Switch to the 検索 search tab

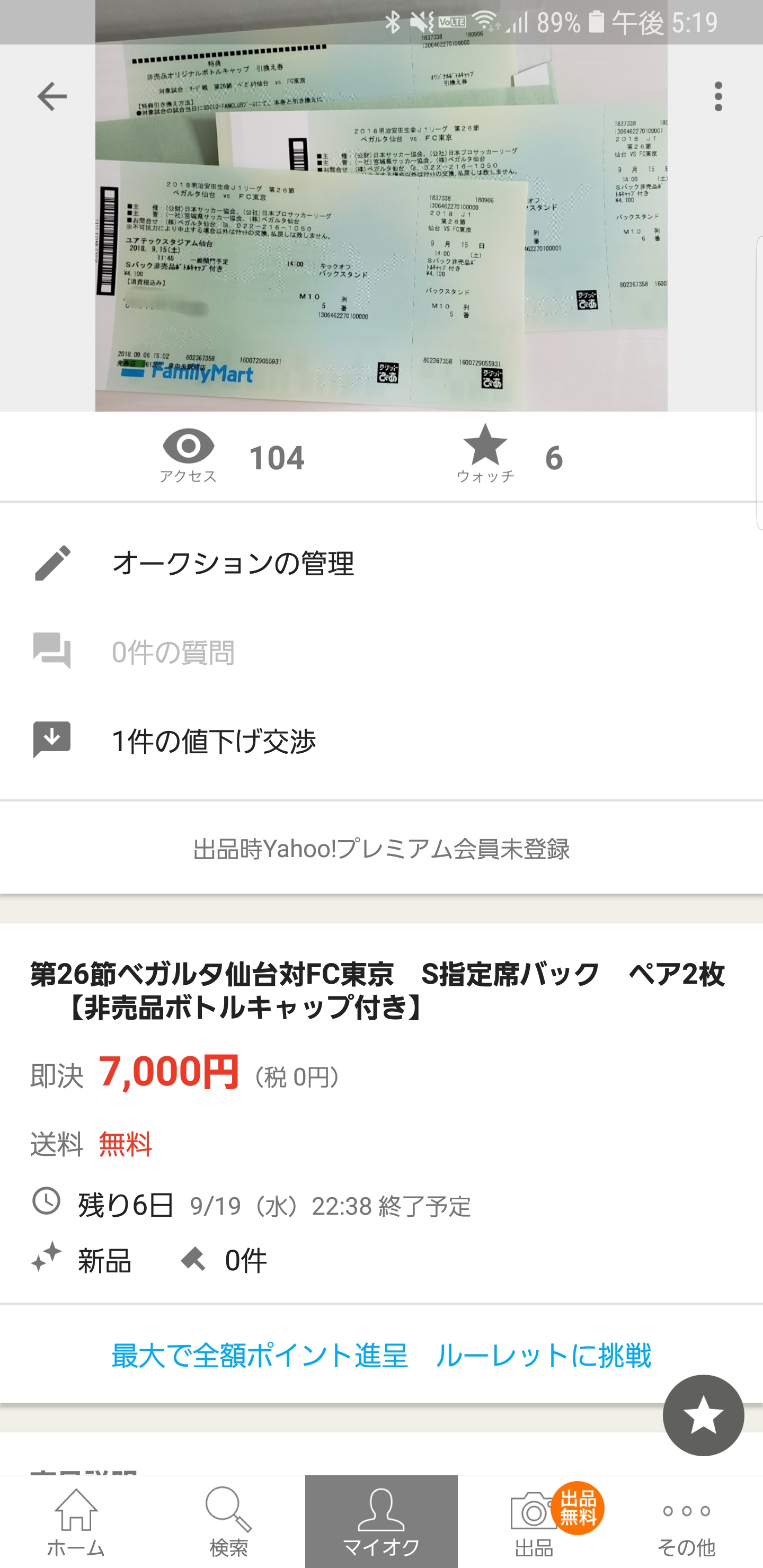pyautogui.click(x=229, y=1522)
